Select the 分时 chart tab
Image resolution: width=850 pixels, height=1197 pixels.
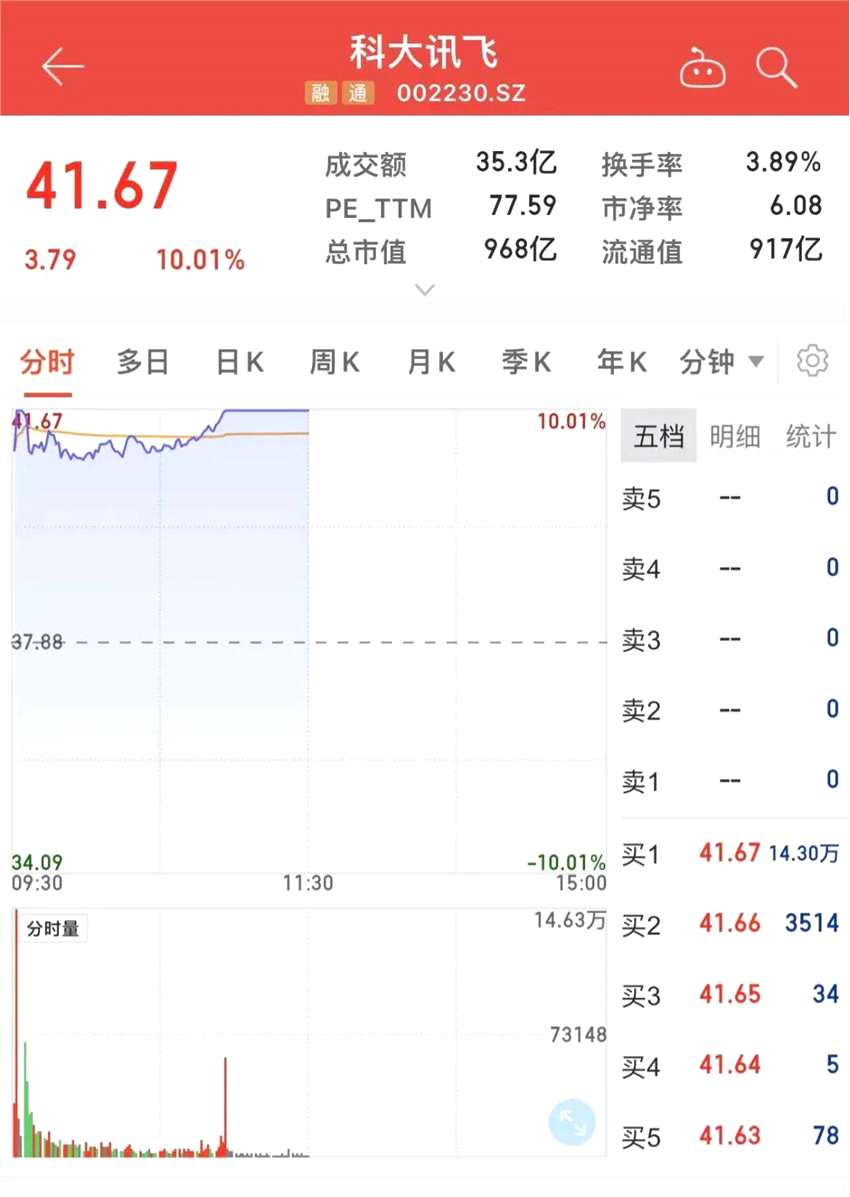(x=47, y=362)
